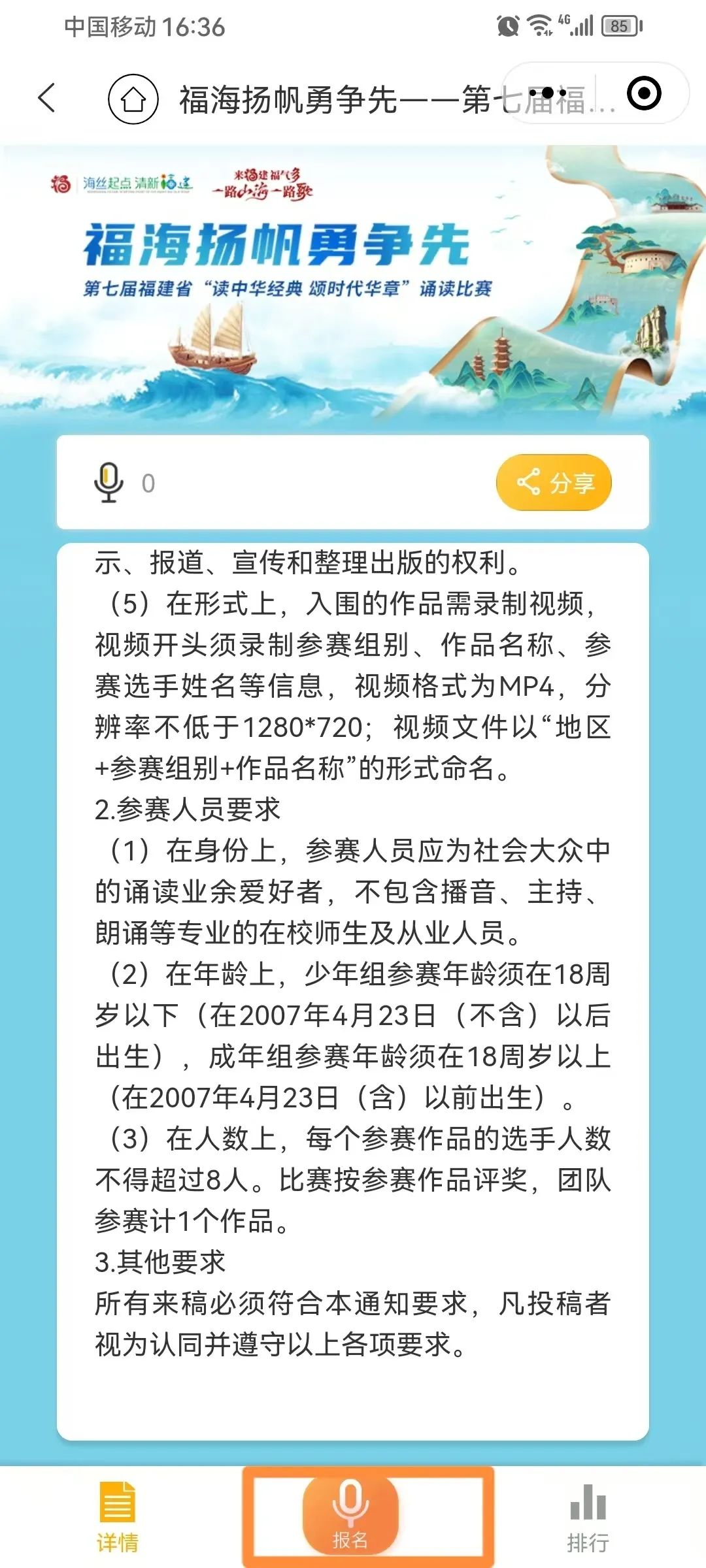This screenshot has width=706, height=1568.
Task: Go back using the back arrow
Action: click(47, 99)
